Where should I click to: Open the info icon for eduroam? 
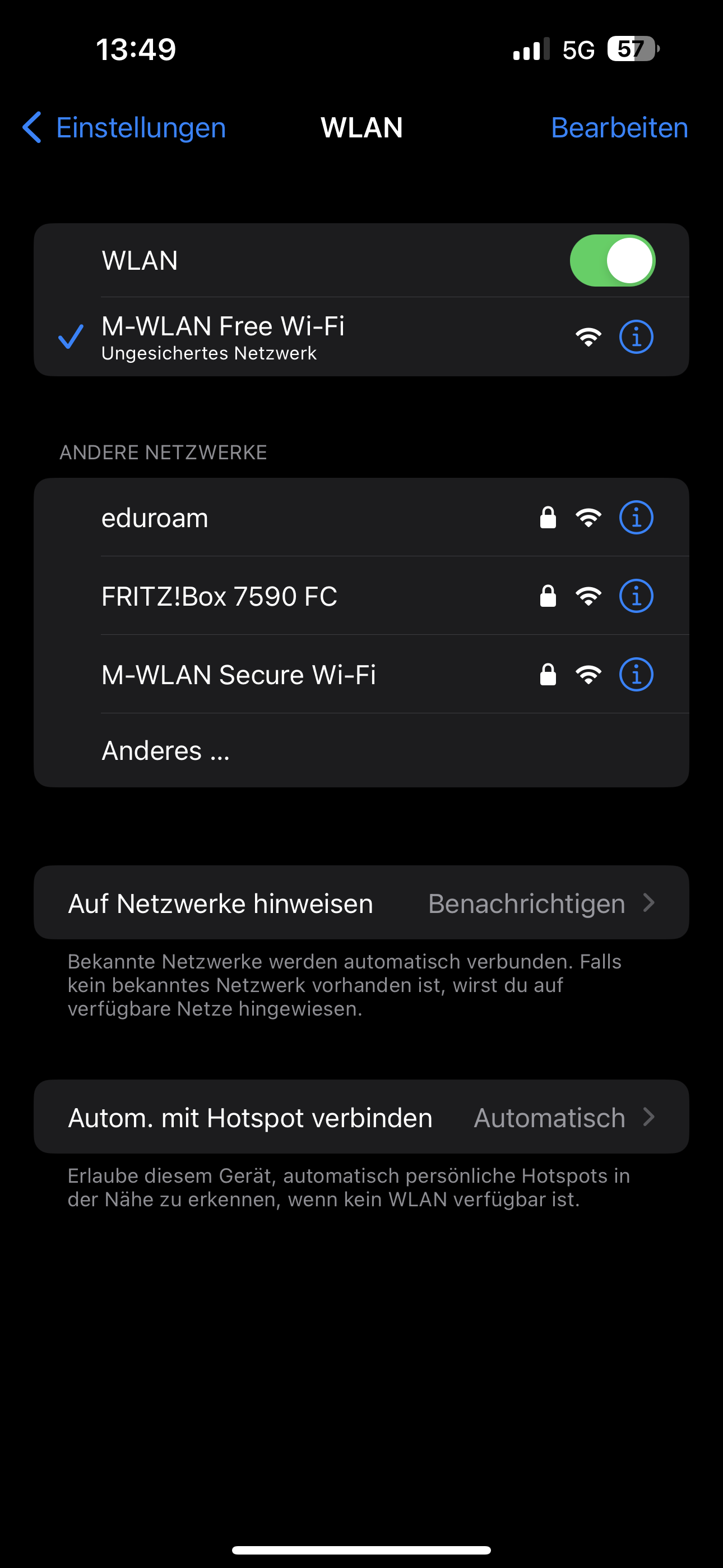coord(636,518)
